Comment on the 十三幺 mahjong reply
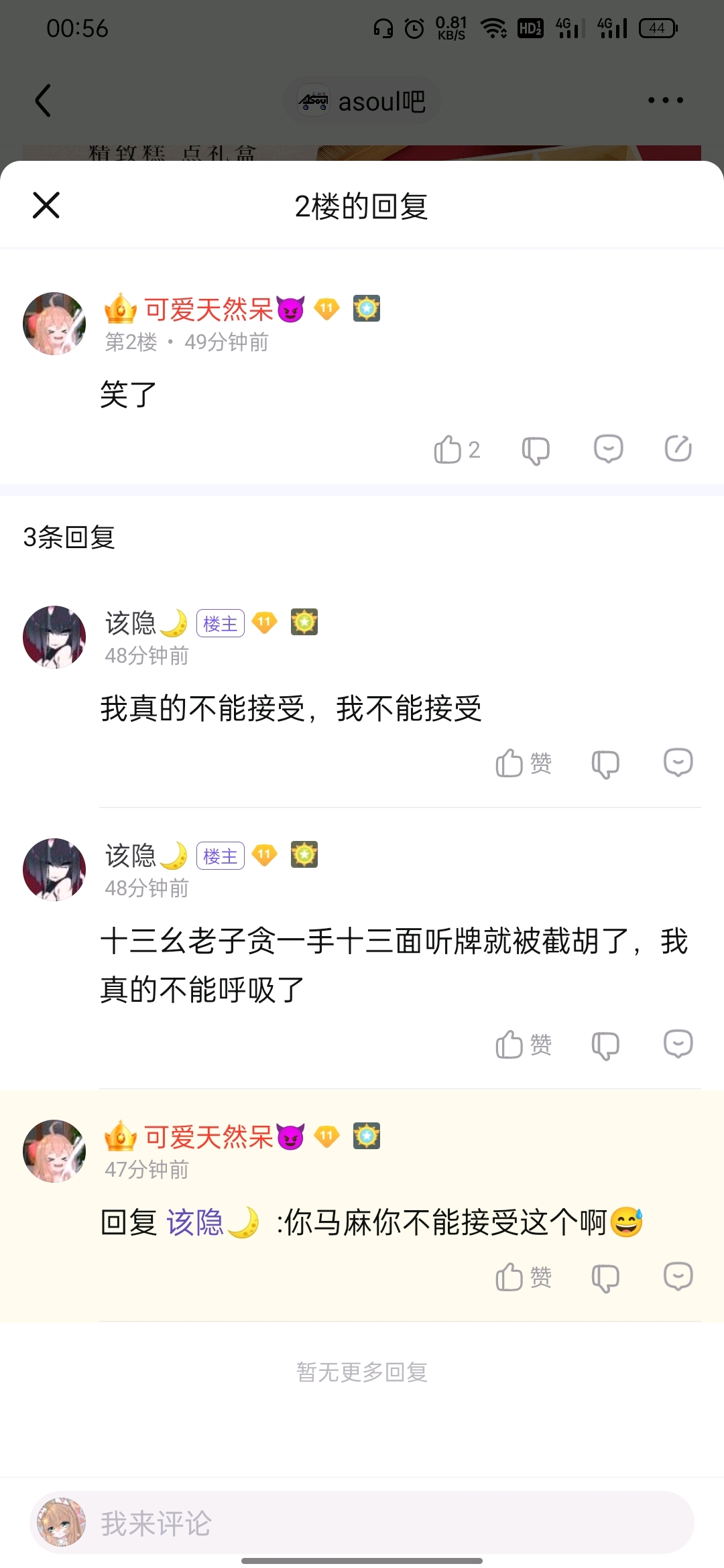The image size is (724, 1568). (678, 1044)
